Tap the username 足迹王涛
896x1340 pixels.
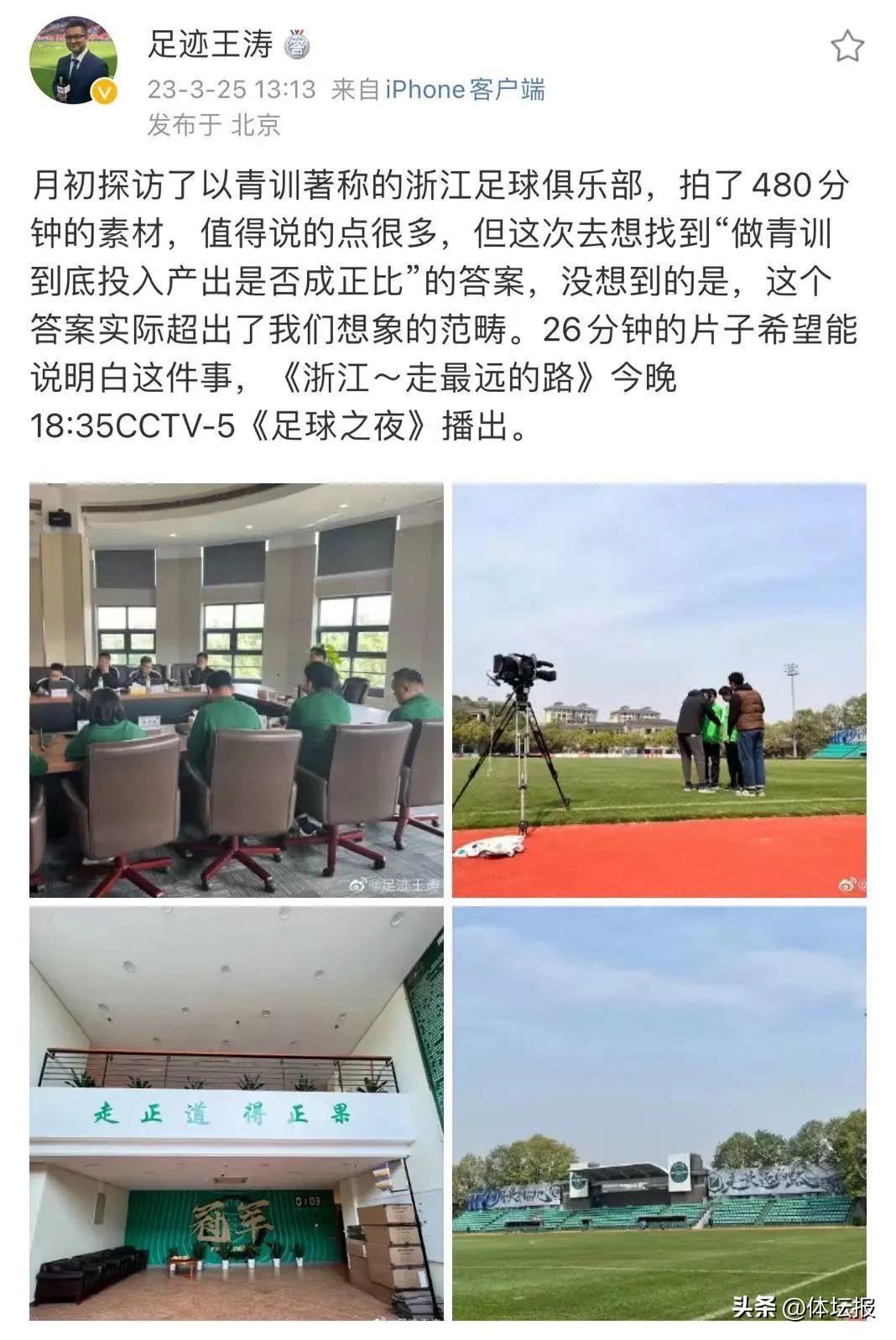(210, 44)
